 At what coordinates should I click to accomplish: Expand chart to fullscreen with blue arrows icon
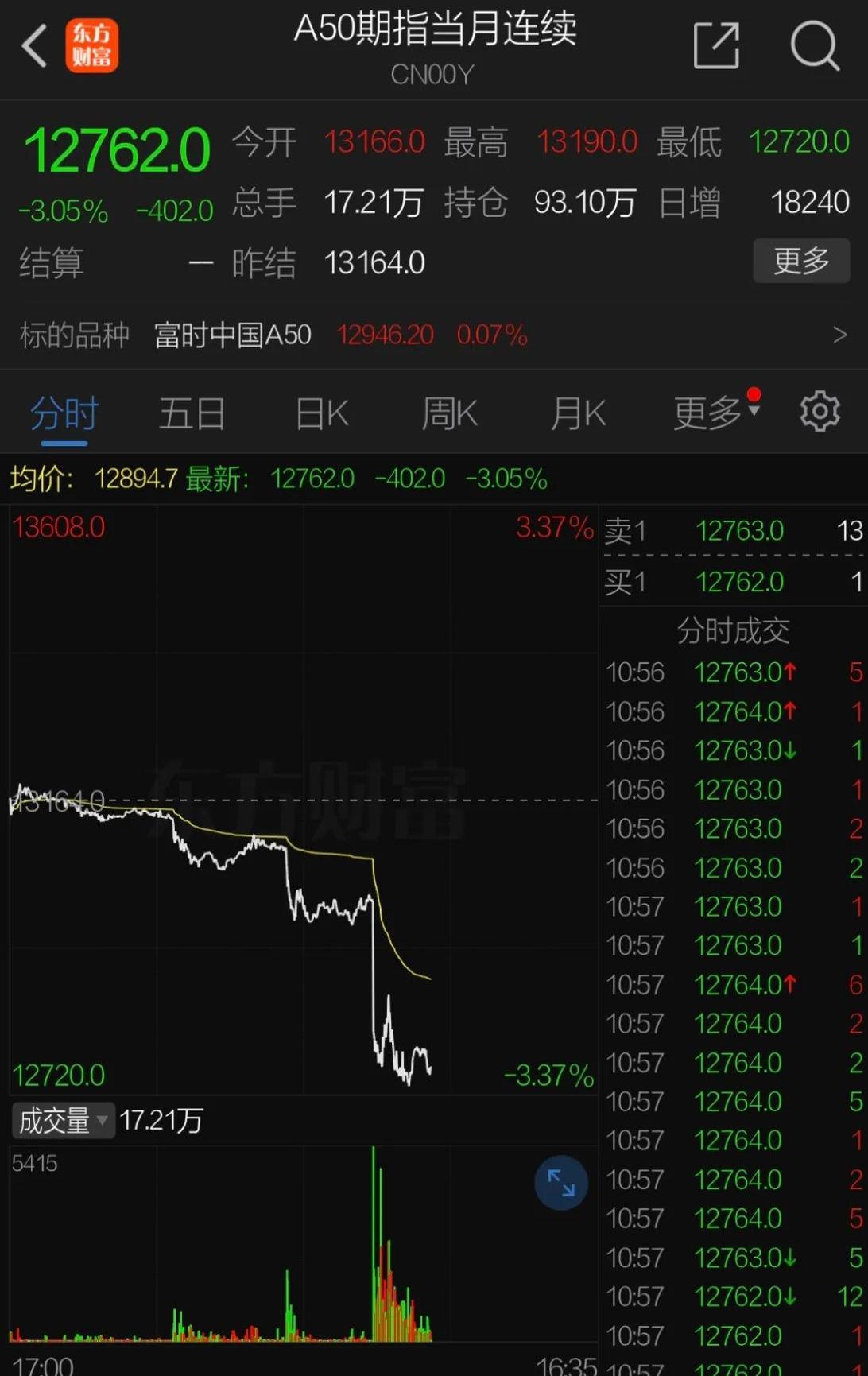[x=560, y=1183]
